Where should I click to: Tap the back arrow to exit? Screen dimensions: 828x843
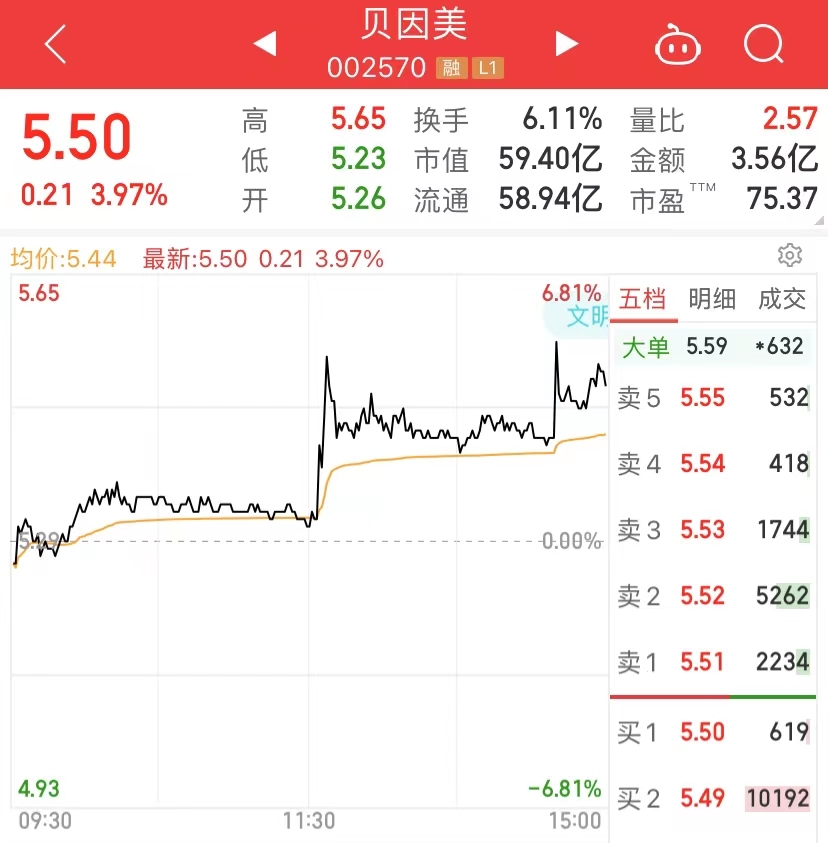pyautogui.click(x=55, y=44)
